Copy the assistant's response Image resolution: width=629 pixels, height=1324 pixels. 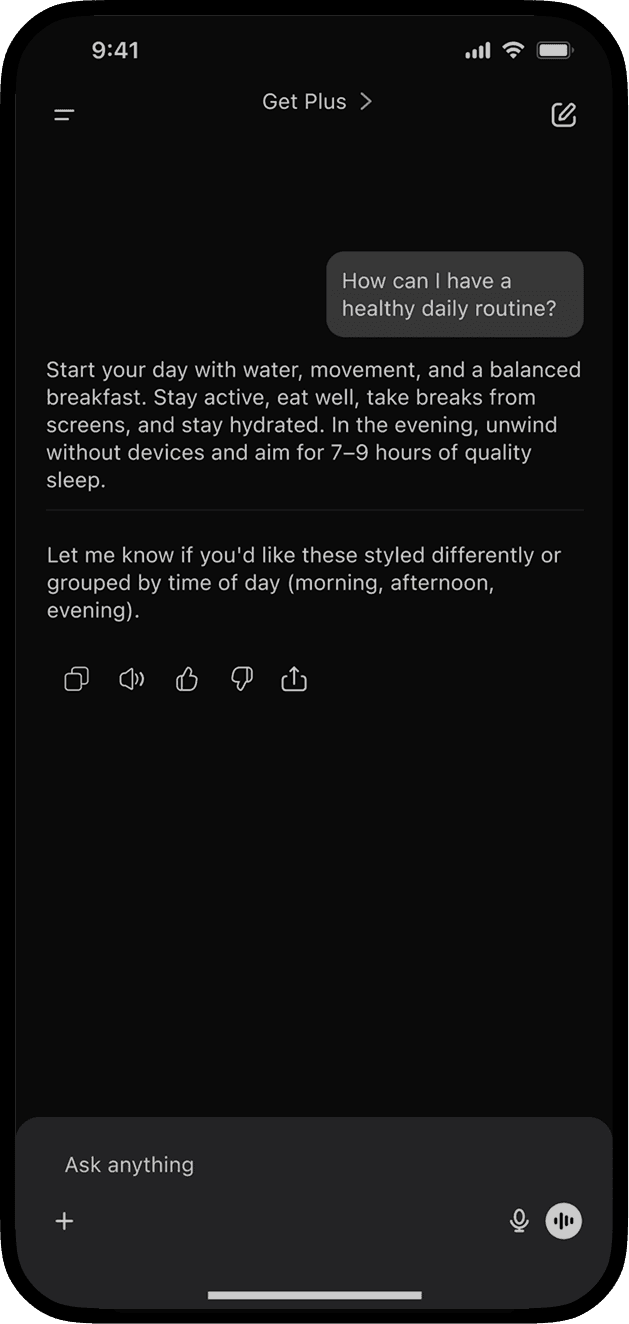(x=76, y=680)
